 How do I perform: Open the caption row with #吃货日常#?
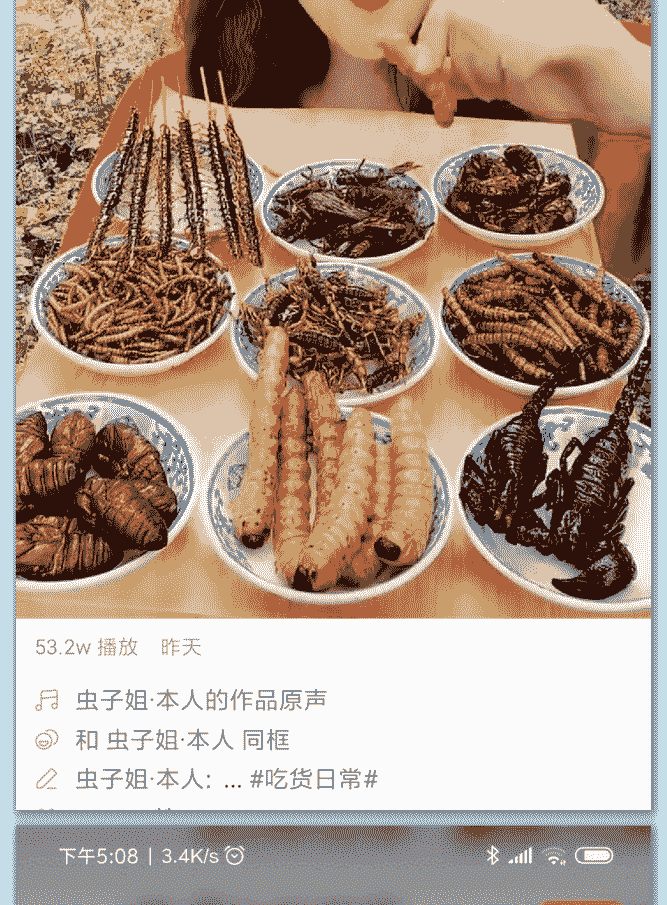226,780
